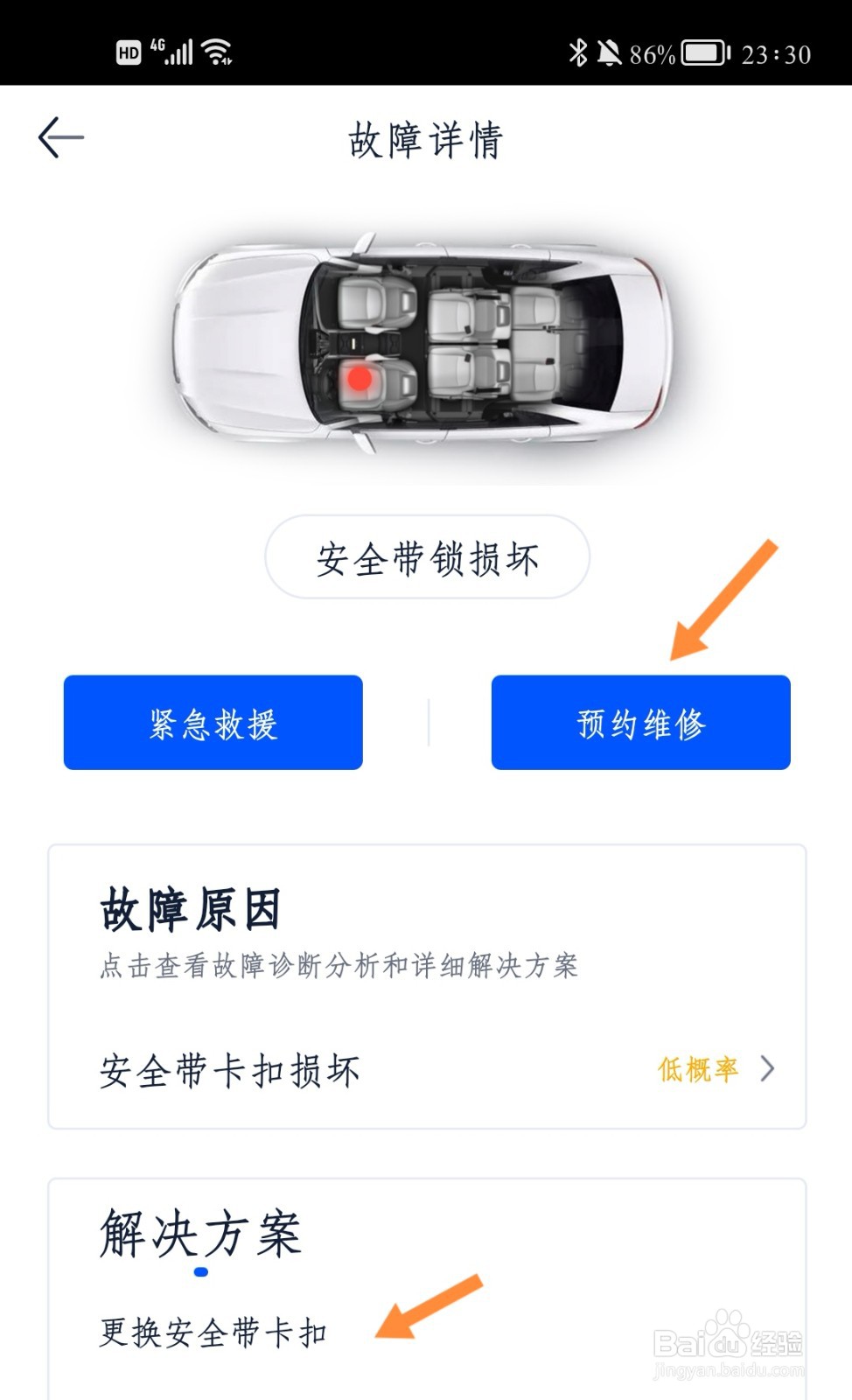Select the 更换安全带卡扣 solution entry

pos(213,1333)
